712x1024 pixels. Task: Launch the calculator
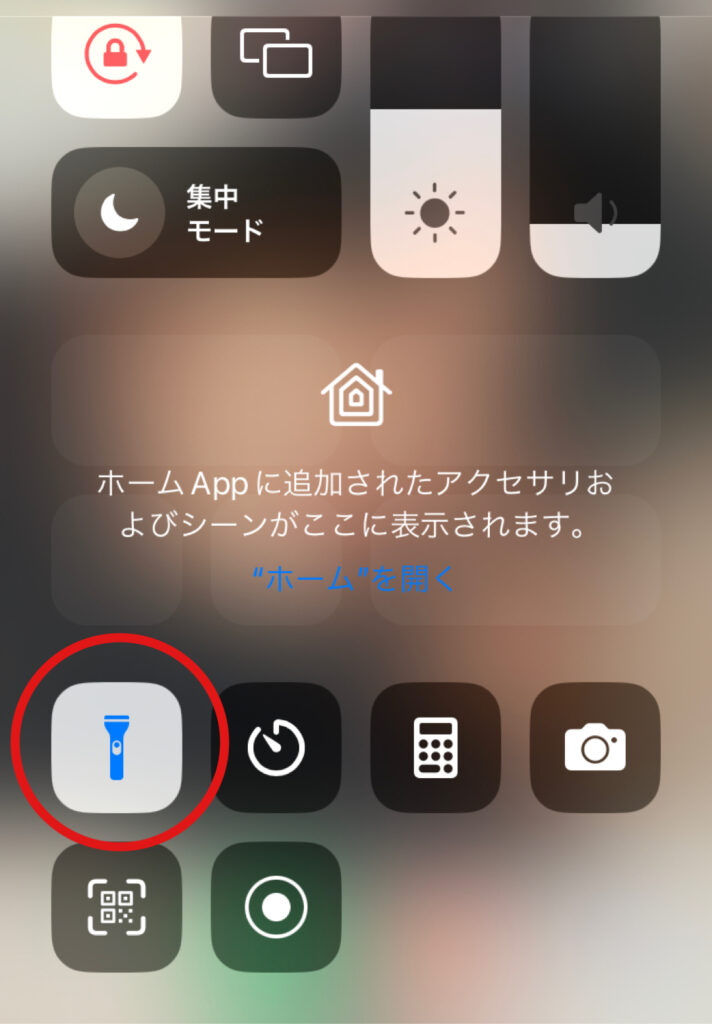tap(435, 746)
